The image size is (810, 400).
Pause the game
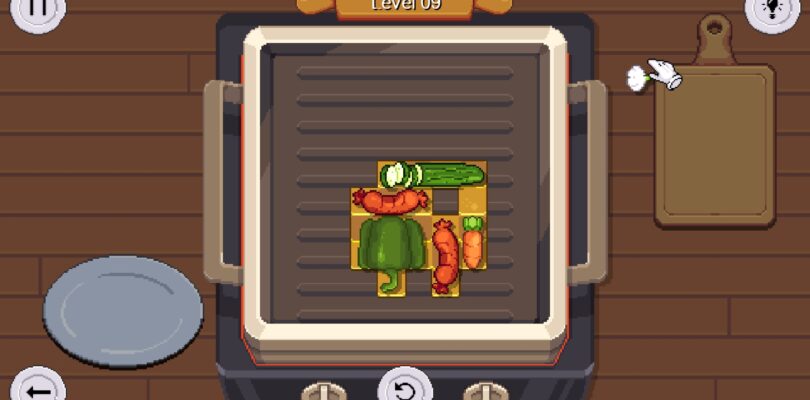point(39,8)
